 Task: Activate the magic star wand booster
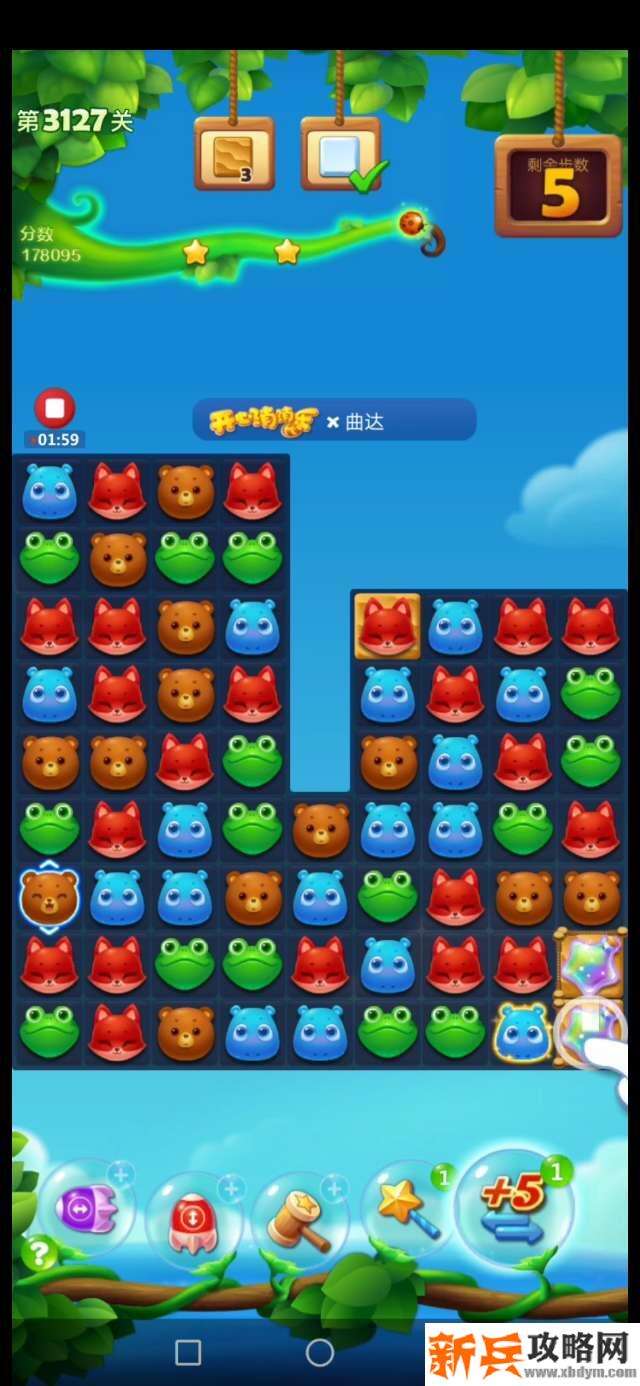[x=406, y=1210]
